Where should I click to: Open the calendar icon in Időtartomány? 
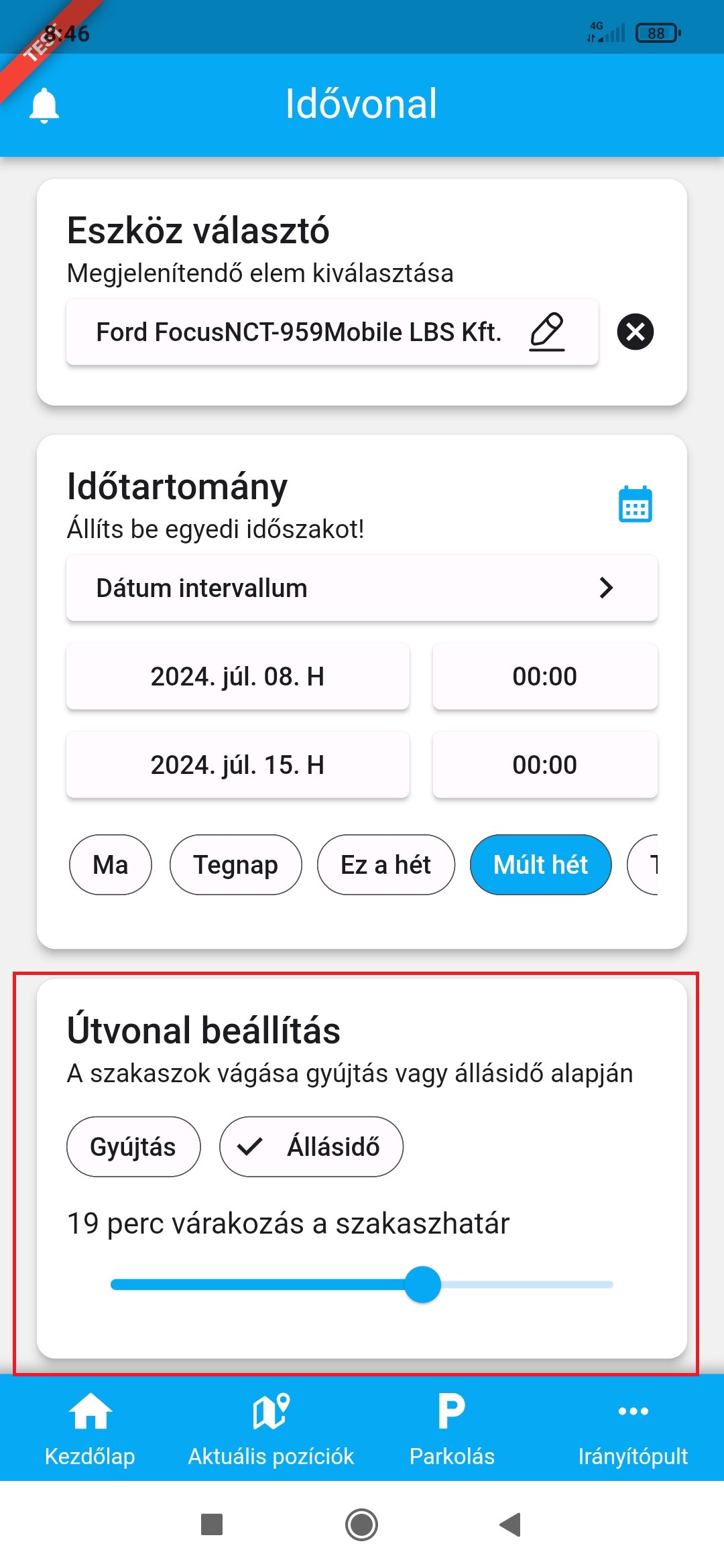click(635, 504)
